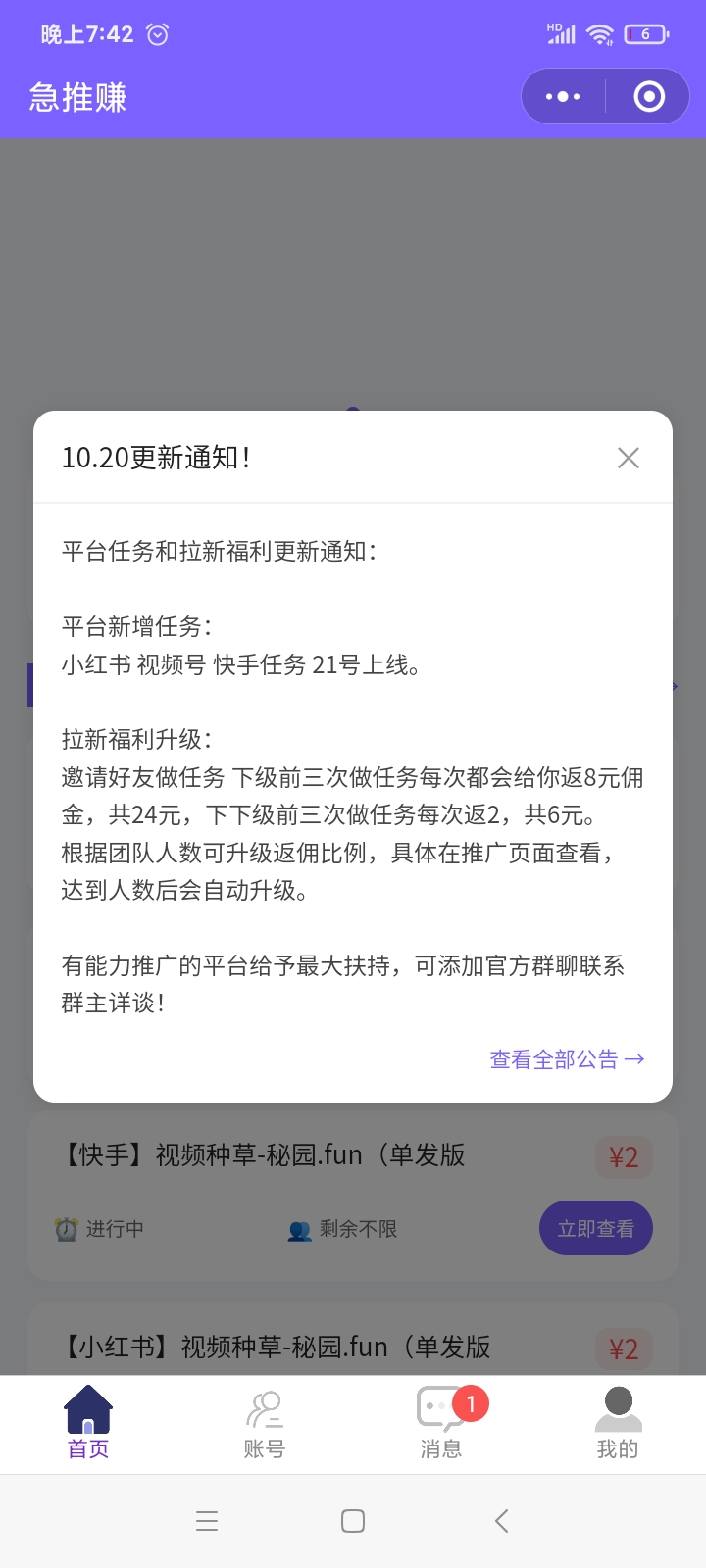Go to the 我的 tab
The image size is (706, 1568).
pos(618,1423)
